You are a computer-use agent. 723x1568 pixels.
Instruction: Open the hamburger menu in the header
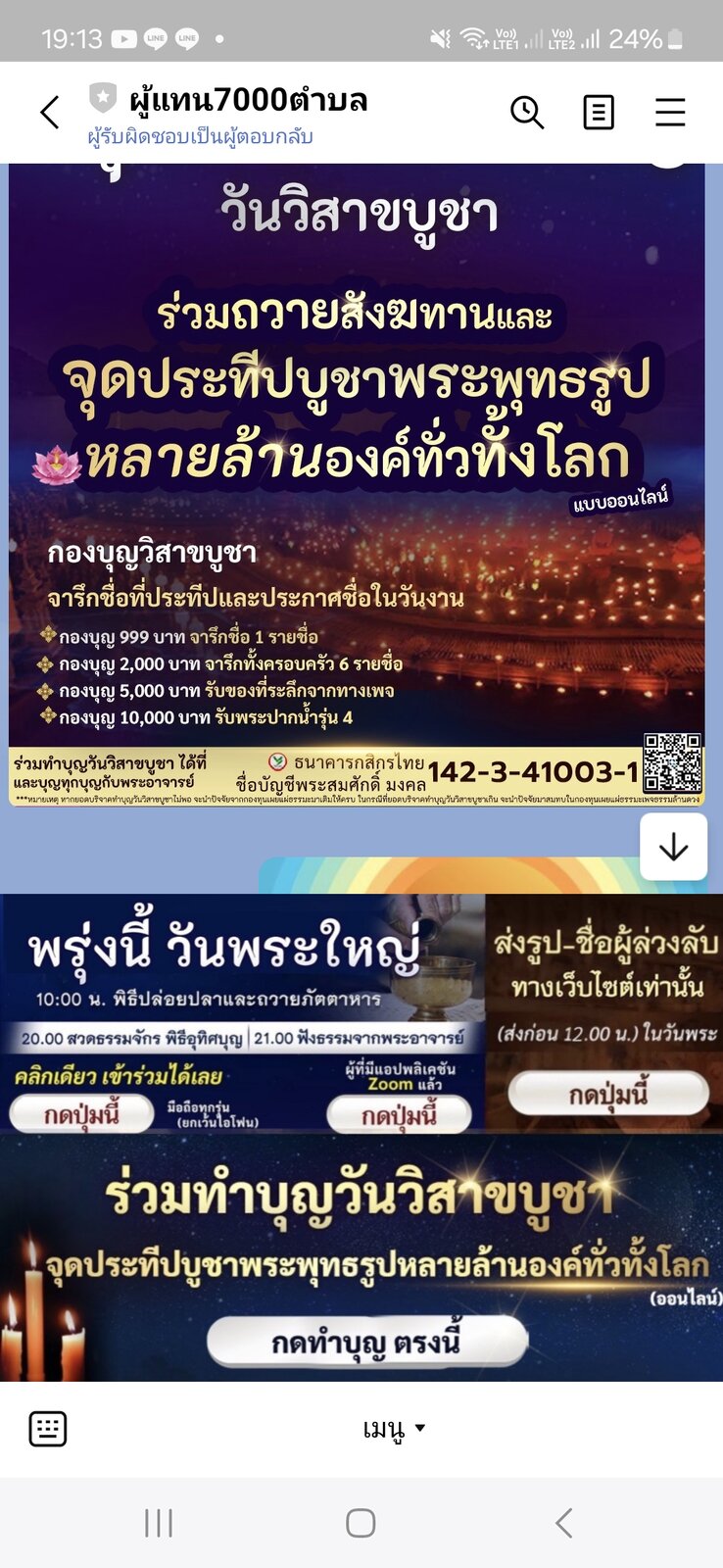tap(670, 113)
